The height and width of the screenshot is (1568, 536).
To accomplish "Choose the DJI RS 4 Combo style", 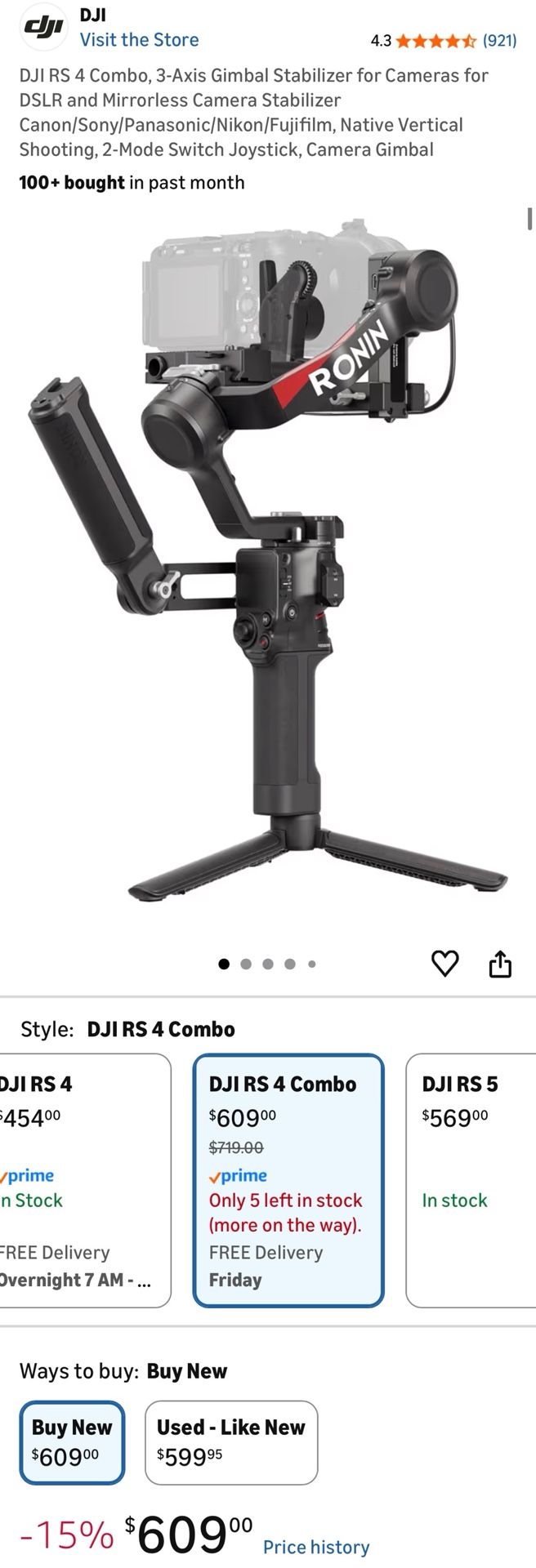I will point(288,1180).
